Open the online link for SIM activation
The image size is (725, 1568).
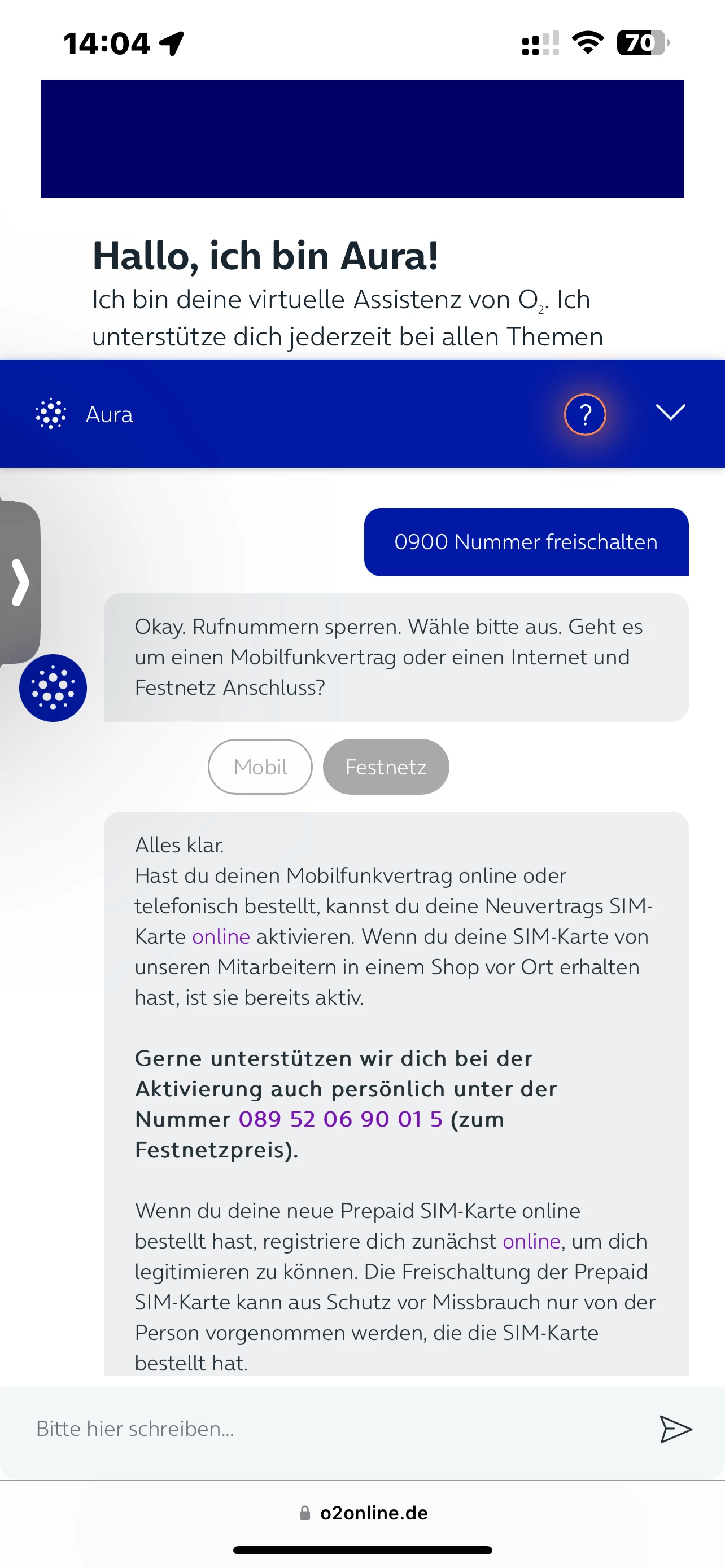coord(221,936)
